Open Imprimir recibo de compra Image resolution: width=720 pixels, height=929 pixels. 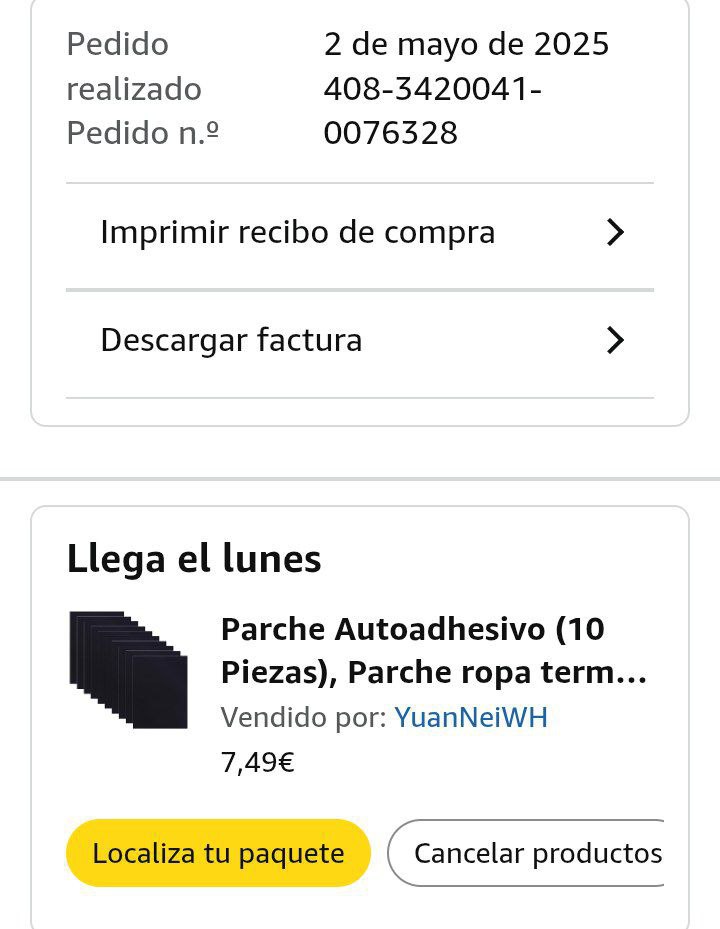(360, 233)
